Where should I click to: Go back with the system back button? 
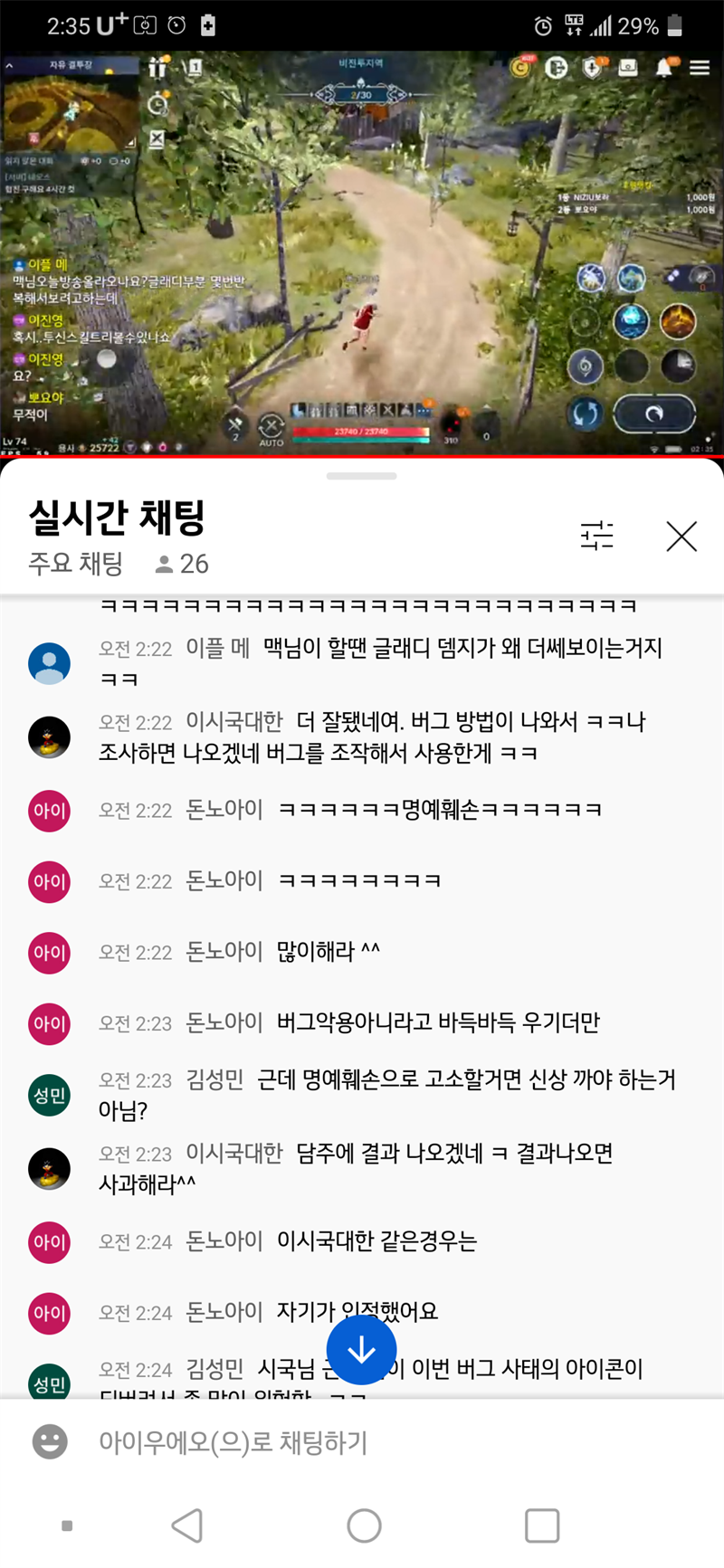[187, 1525]
